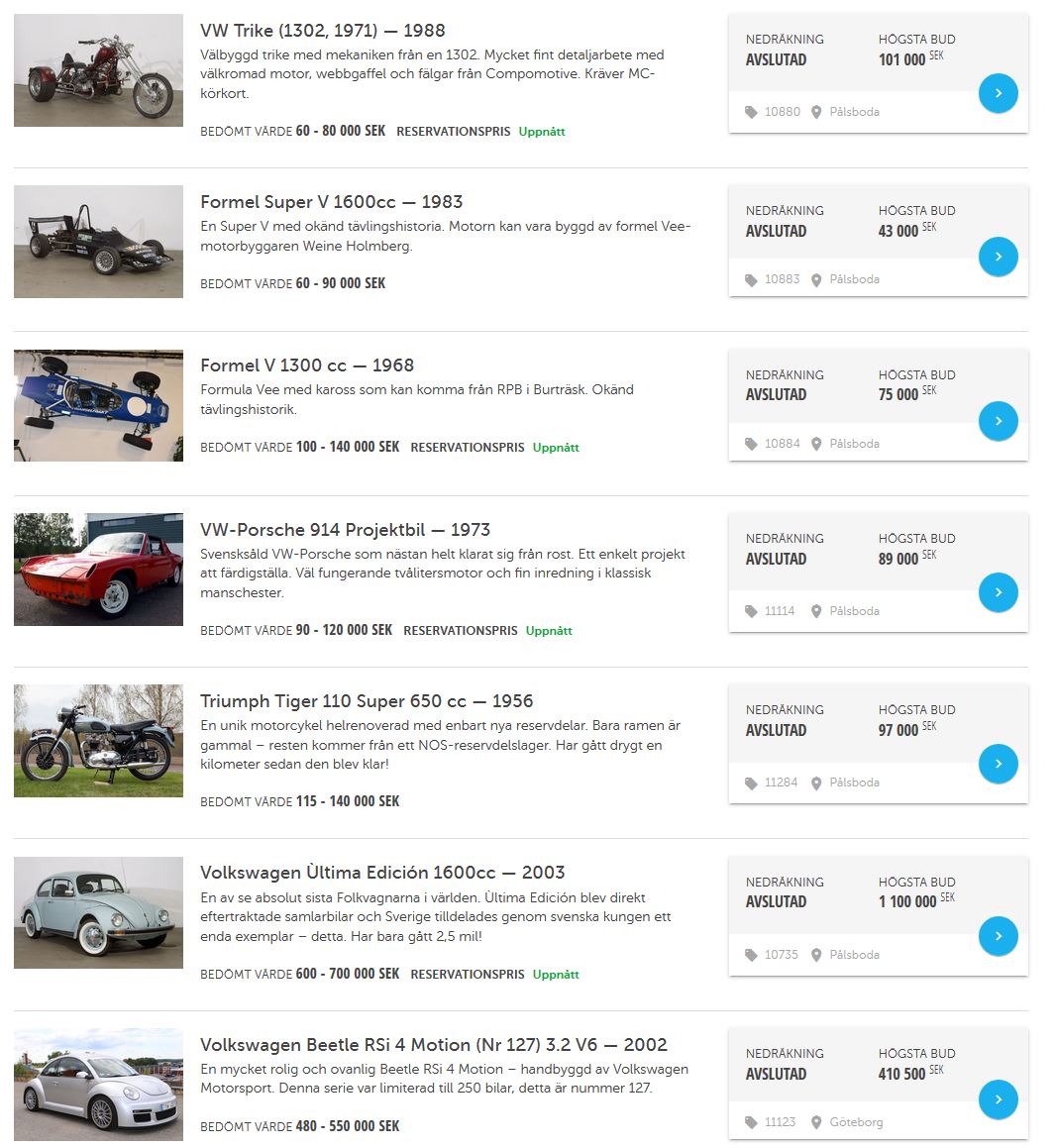This screenshot has width=1054, height=1148.
Task: Open VW-Porsche 914 Projektbil arrow button
Action: tap(998, 592)
